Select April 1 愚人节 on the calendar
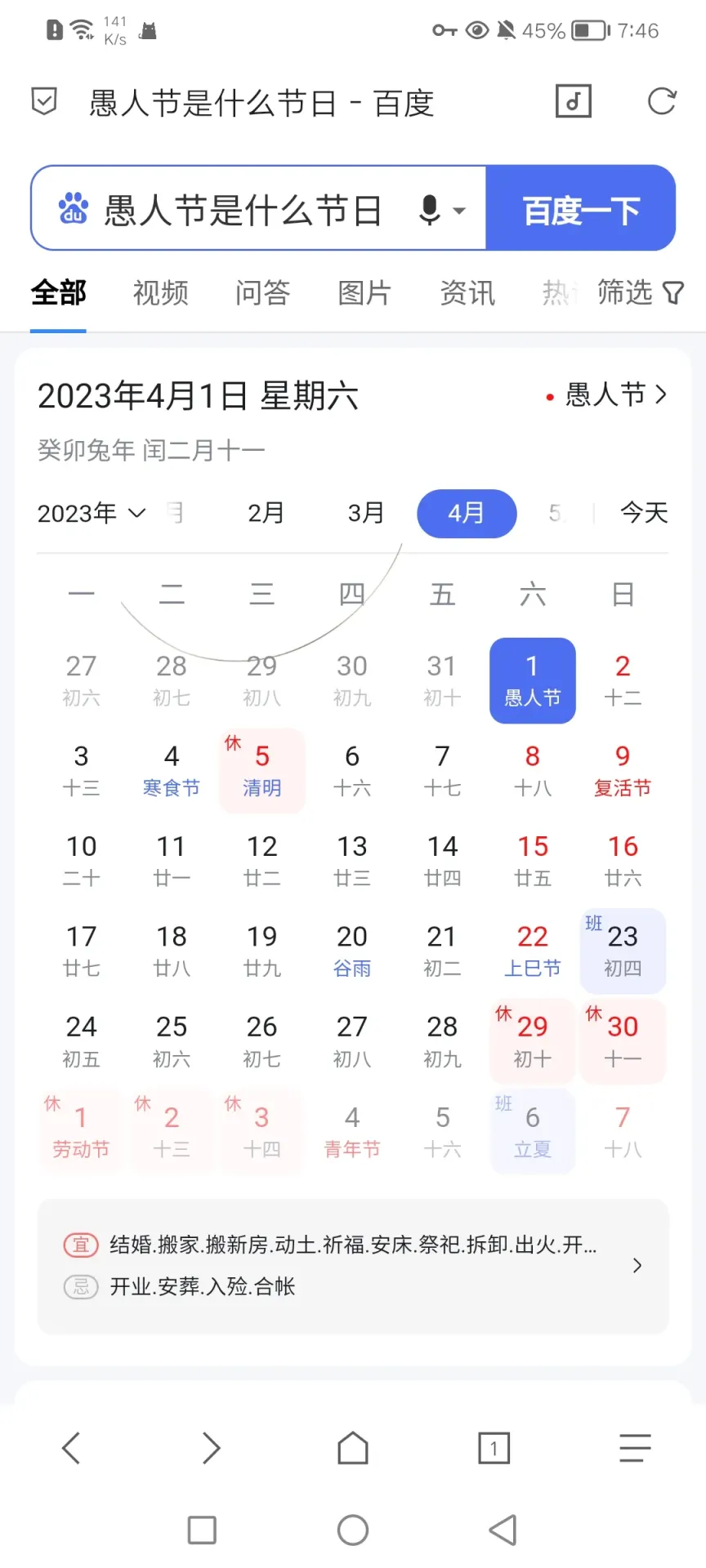The image size is (706, 1568). coord(532,680)
